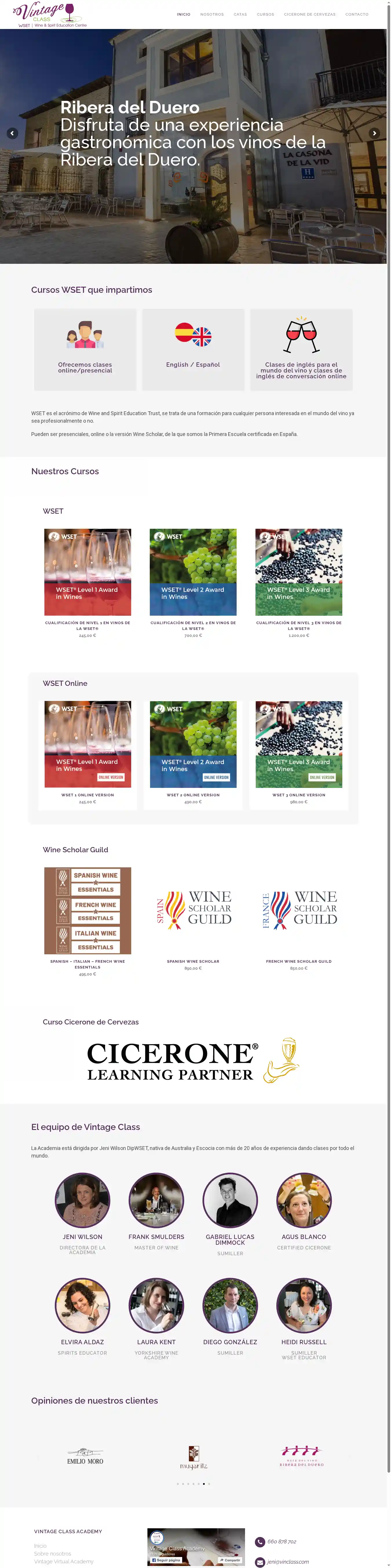Open the Cursos menu item
Viewport: 391px width, 1568px height.
click(x=265, y=14)
